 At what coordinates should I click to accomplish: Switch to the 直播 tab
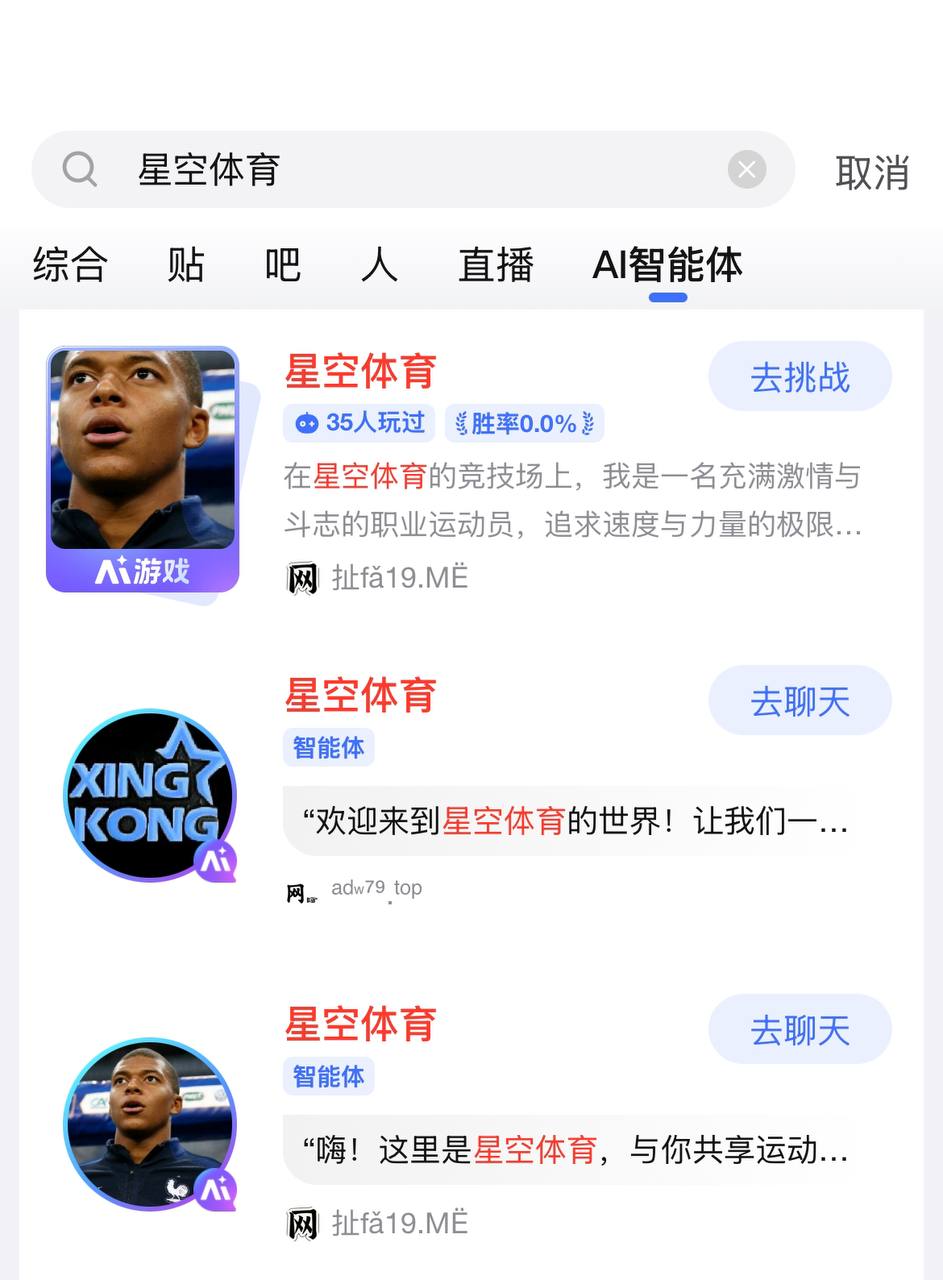(496, 265)
